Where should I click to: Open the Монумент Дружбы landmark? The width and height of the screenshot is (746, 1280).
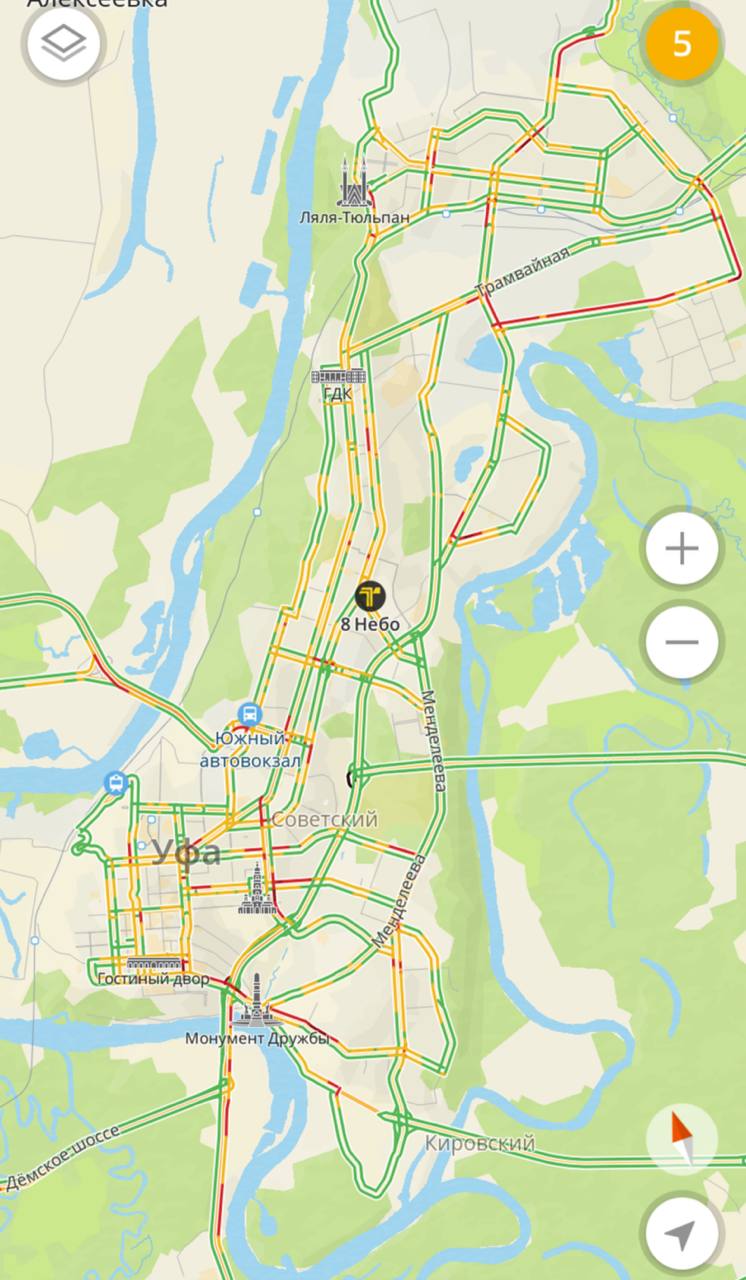256,1005
